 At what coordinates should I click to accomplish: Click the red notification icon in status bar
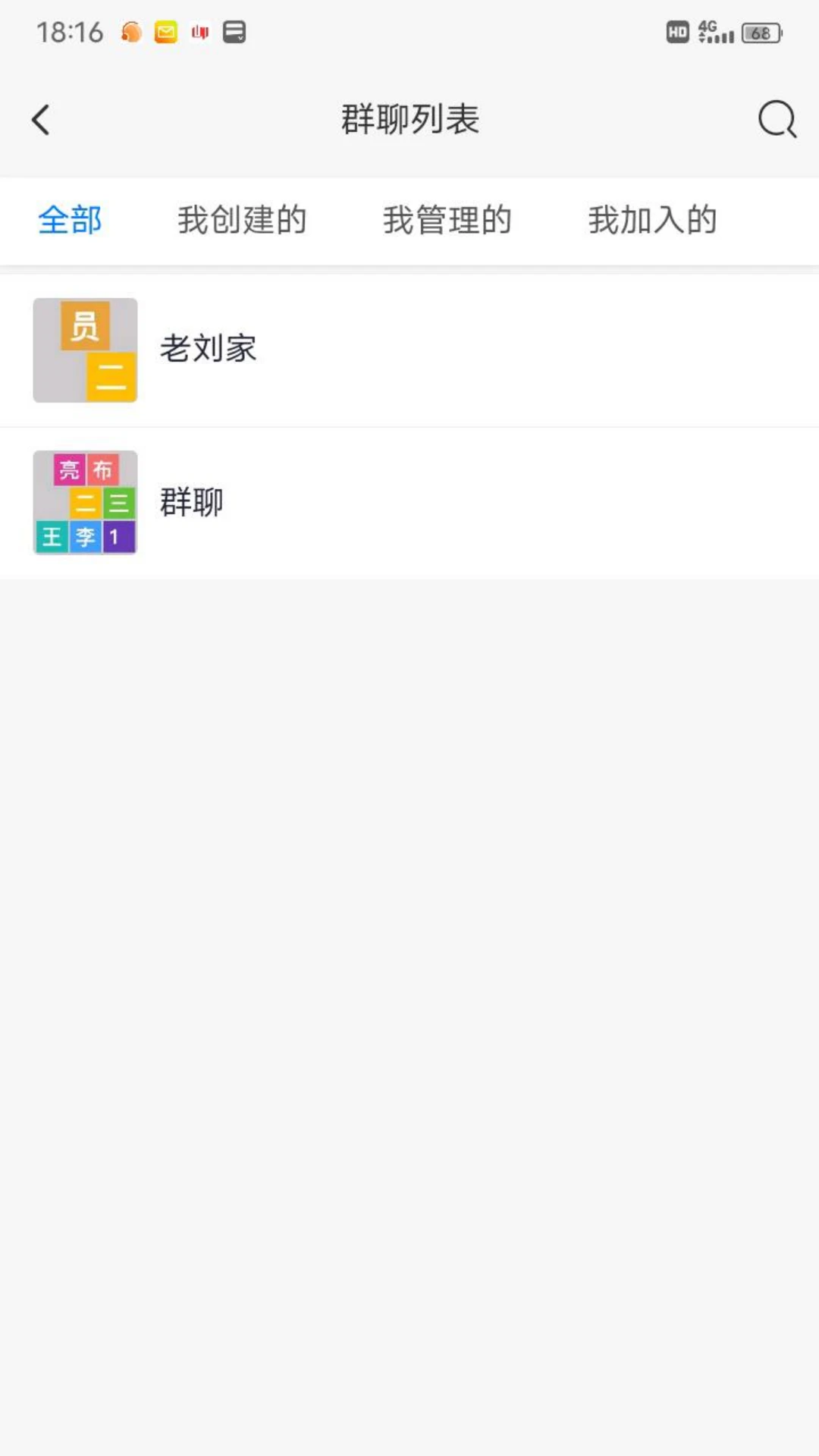click(x=198, y=32)
